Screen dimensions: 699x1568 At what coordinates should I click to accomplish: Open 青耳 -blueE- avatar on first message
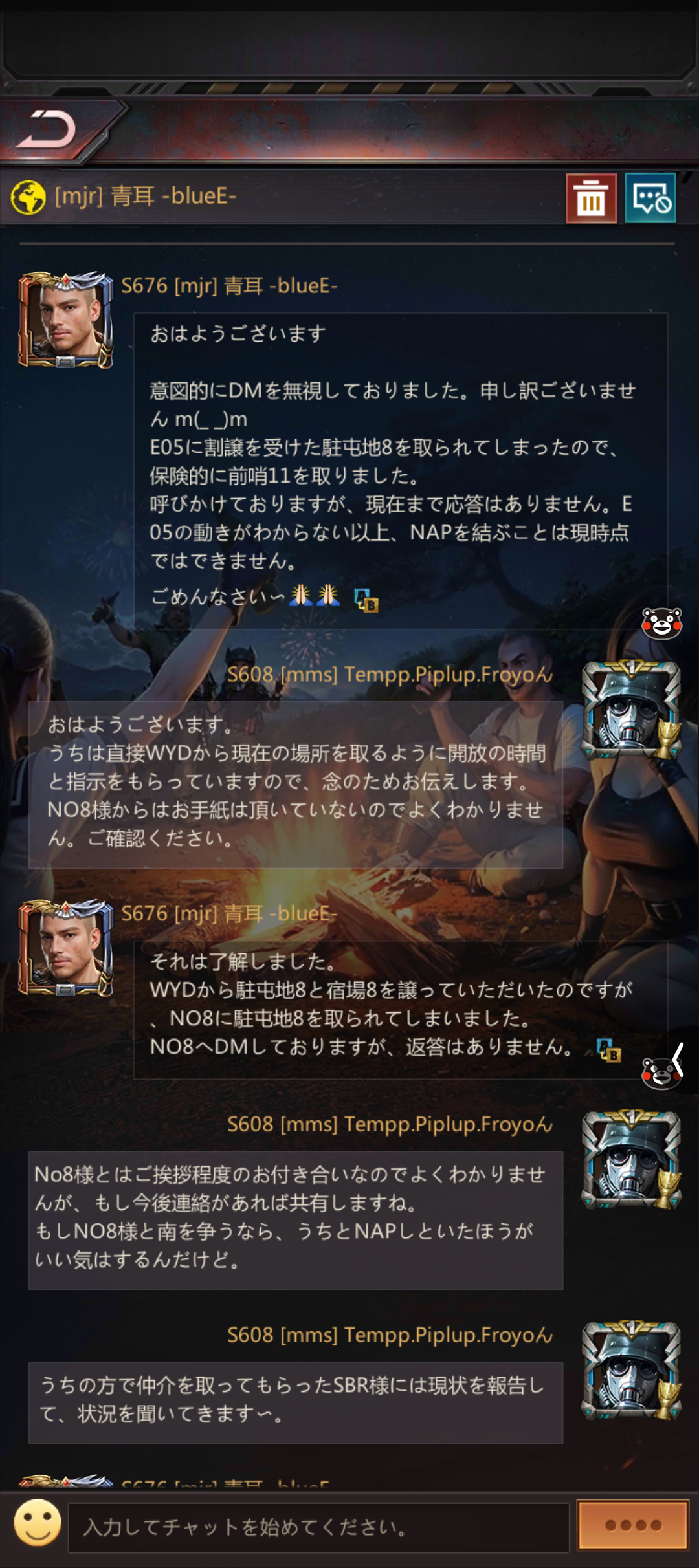[65, 320]
